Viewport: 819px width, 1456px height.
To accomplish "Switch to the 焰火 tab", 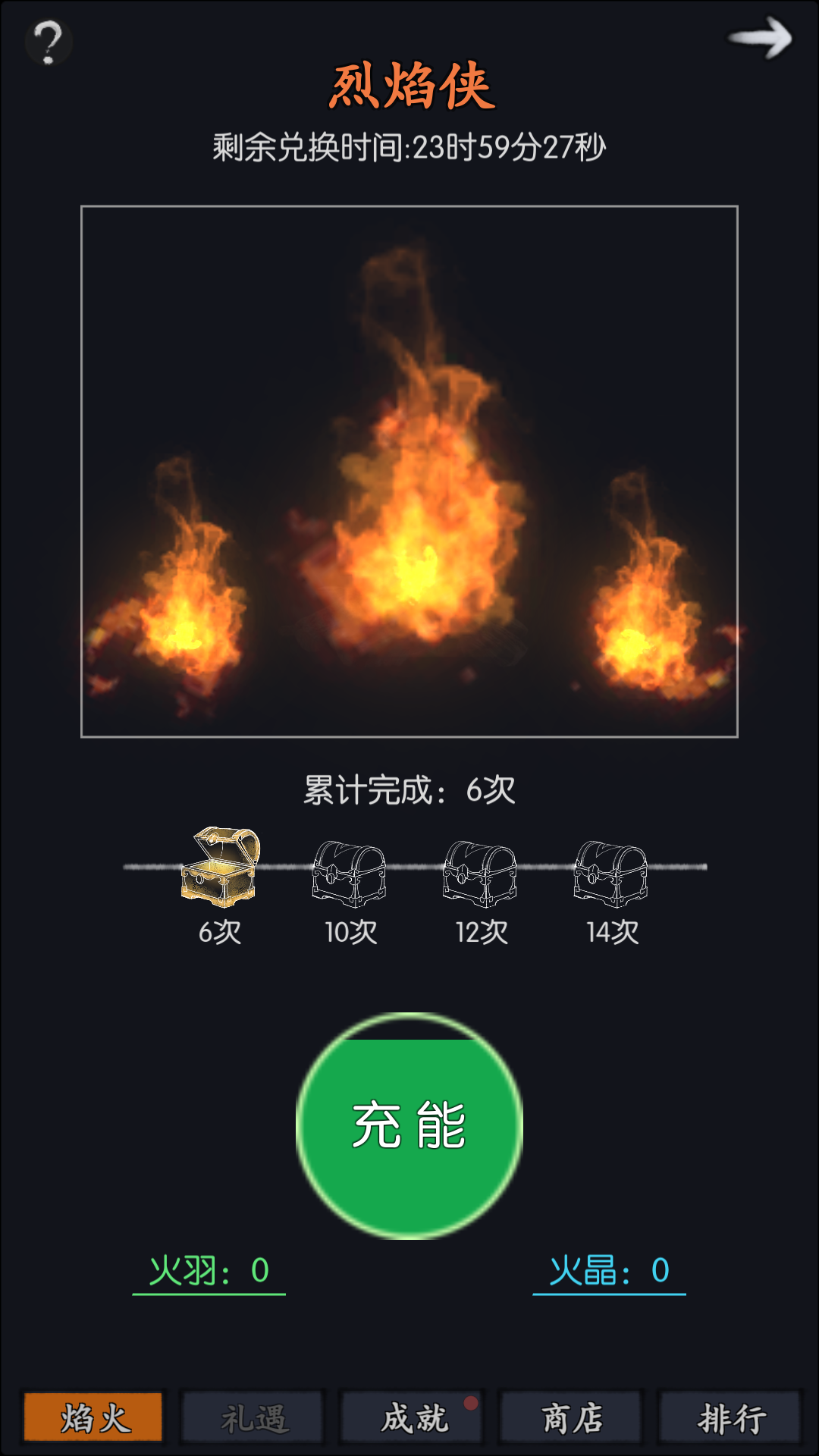I will [x=94, y=1417].
